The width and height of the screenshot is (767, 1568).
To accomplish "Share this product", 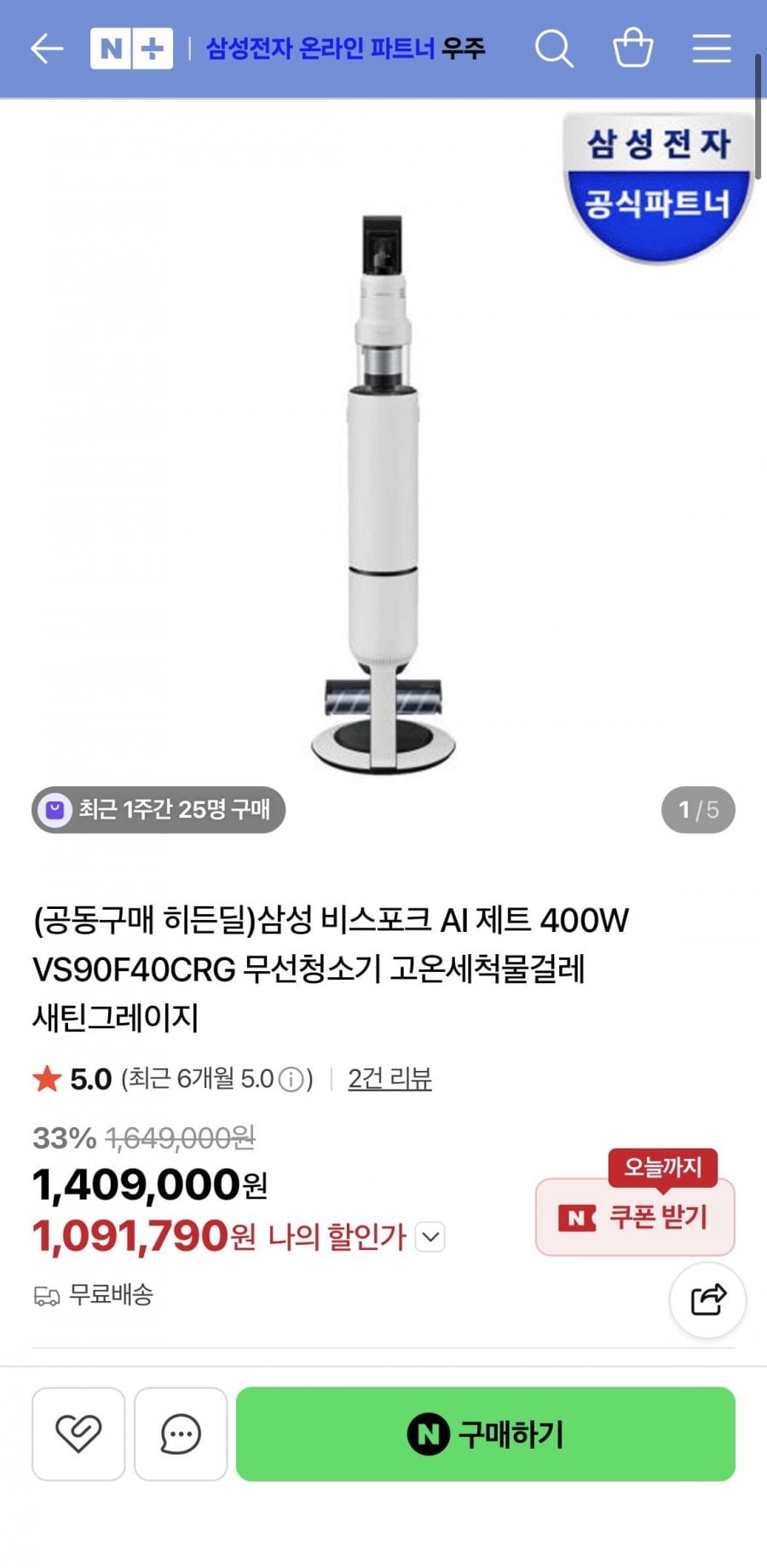I will point(707,1300).
